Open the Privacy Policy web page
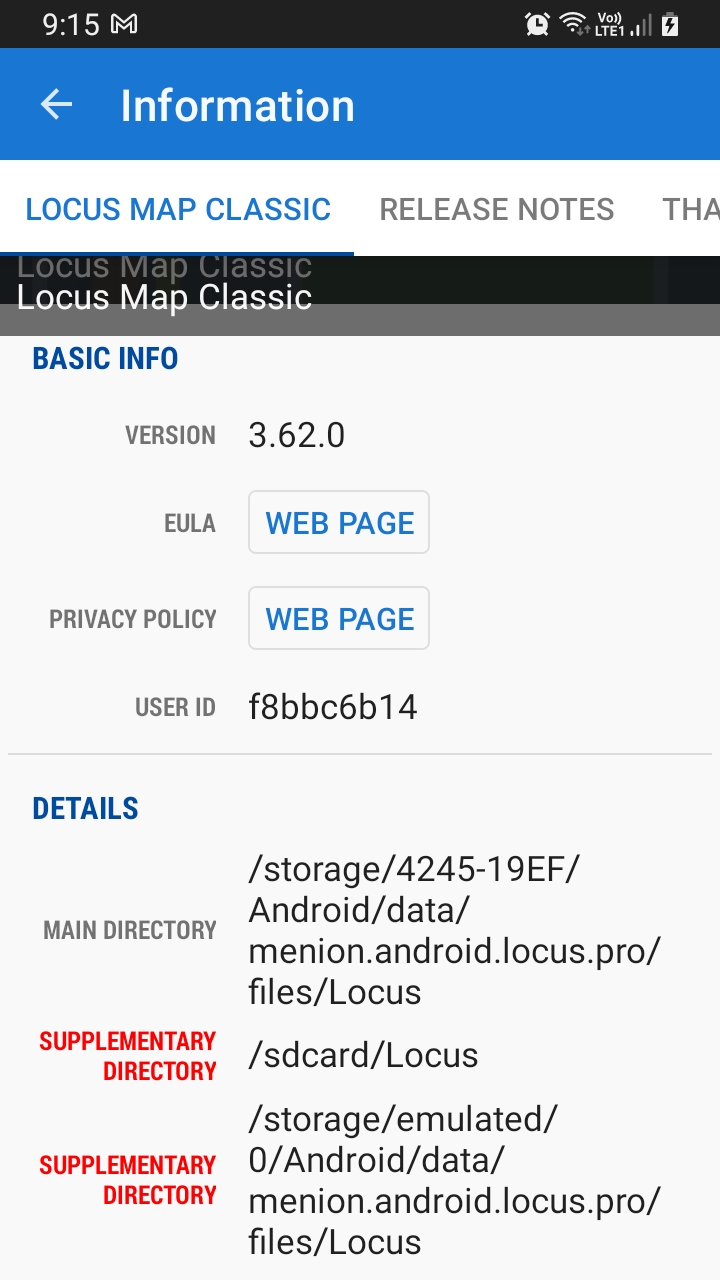Screen dimensions: 720x1280 coord(339,619)
